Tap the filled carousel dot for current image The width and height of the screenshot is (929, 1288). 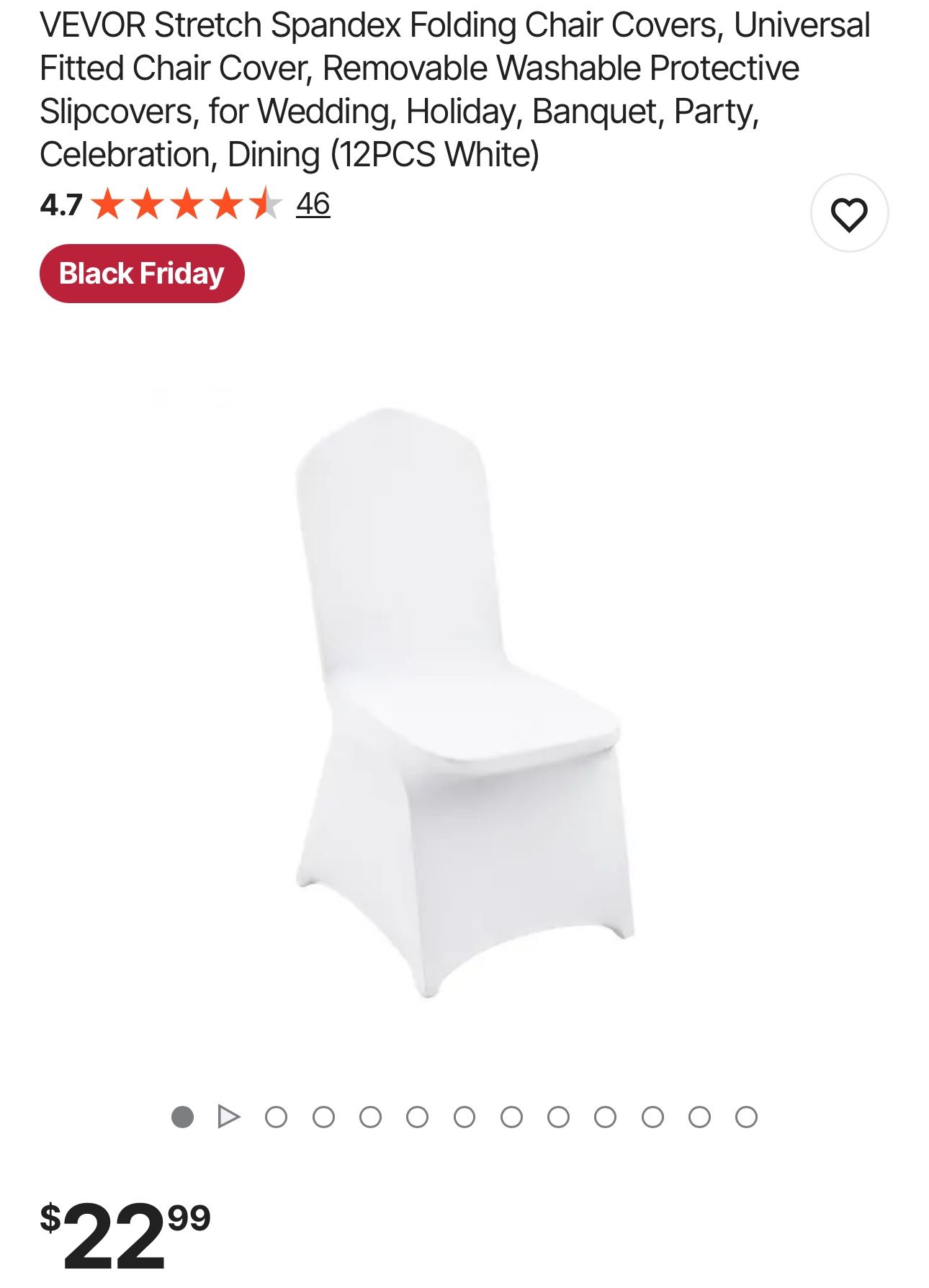[x=182, y=1114]
